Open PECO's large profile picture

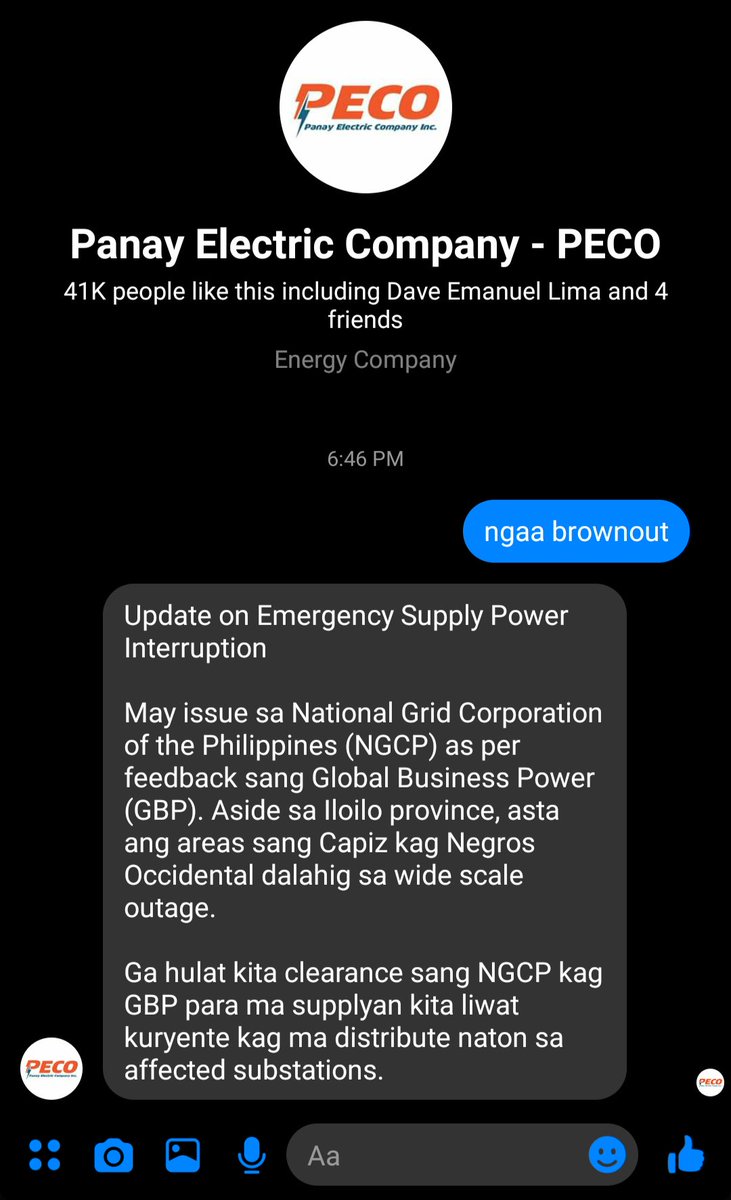point(365,108)
